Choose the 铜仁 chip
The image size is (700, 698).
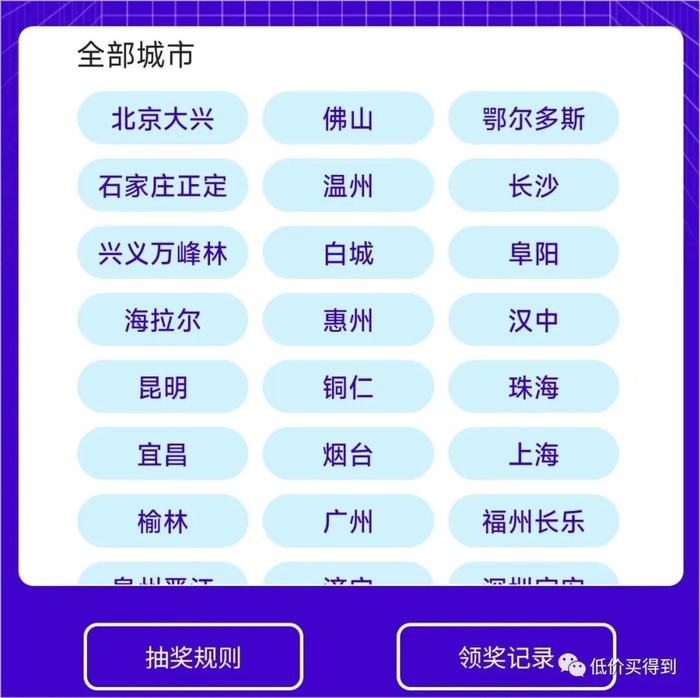[x=348, y=387]
